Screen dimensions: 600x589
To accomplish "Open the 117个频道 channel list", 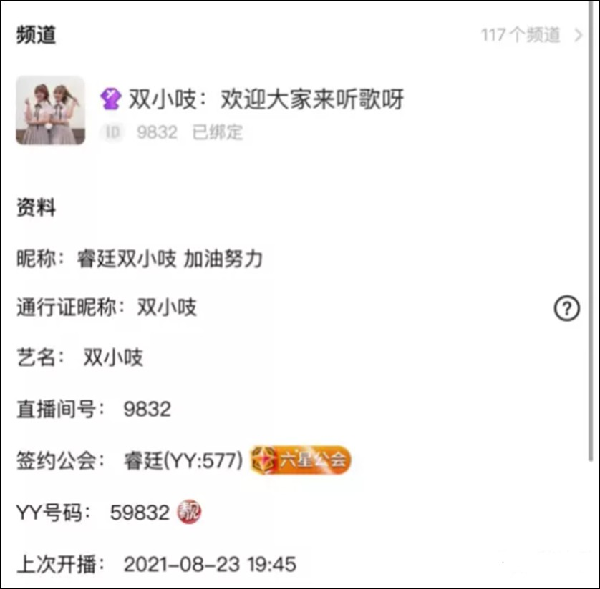I will coord(531,35).
